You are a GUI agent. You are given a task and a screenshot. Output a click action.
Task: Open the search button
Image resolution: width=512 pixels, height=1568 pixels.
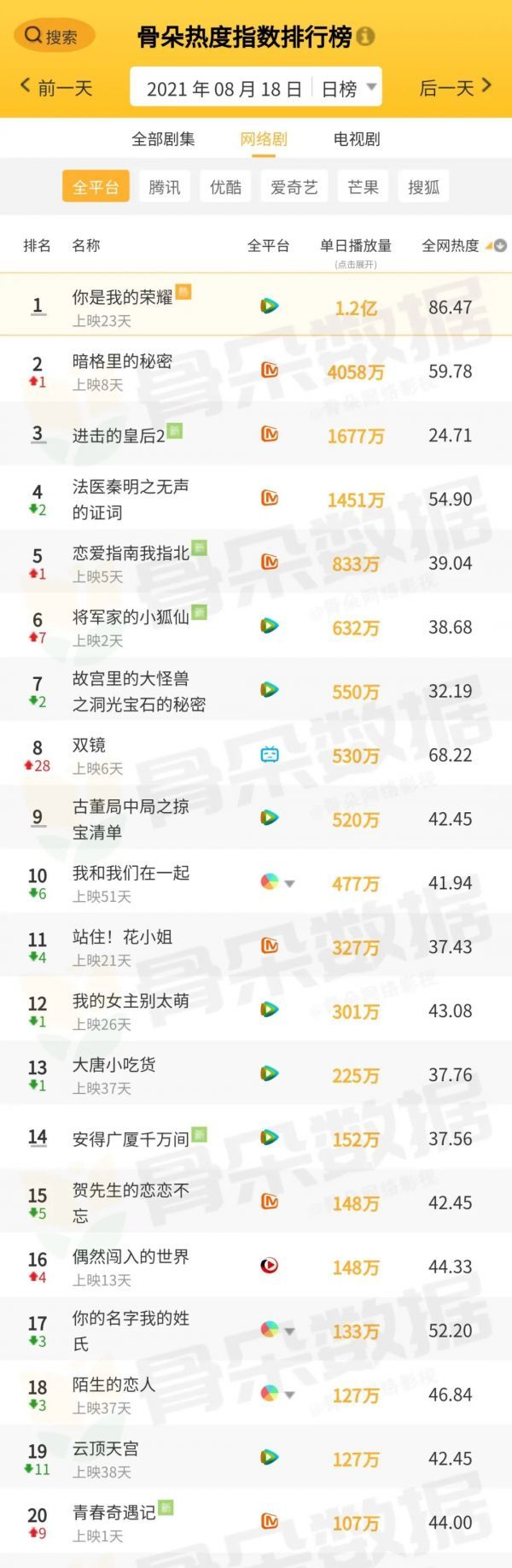pos(53,36)
